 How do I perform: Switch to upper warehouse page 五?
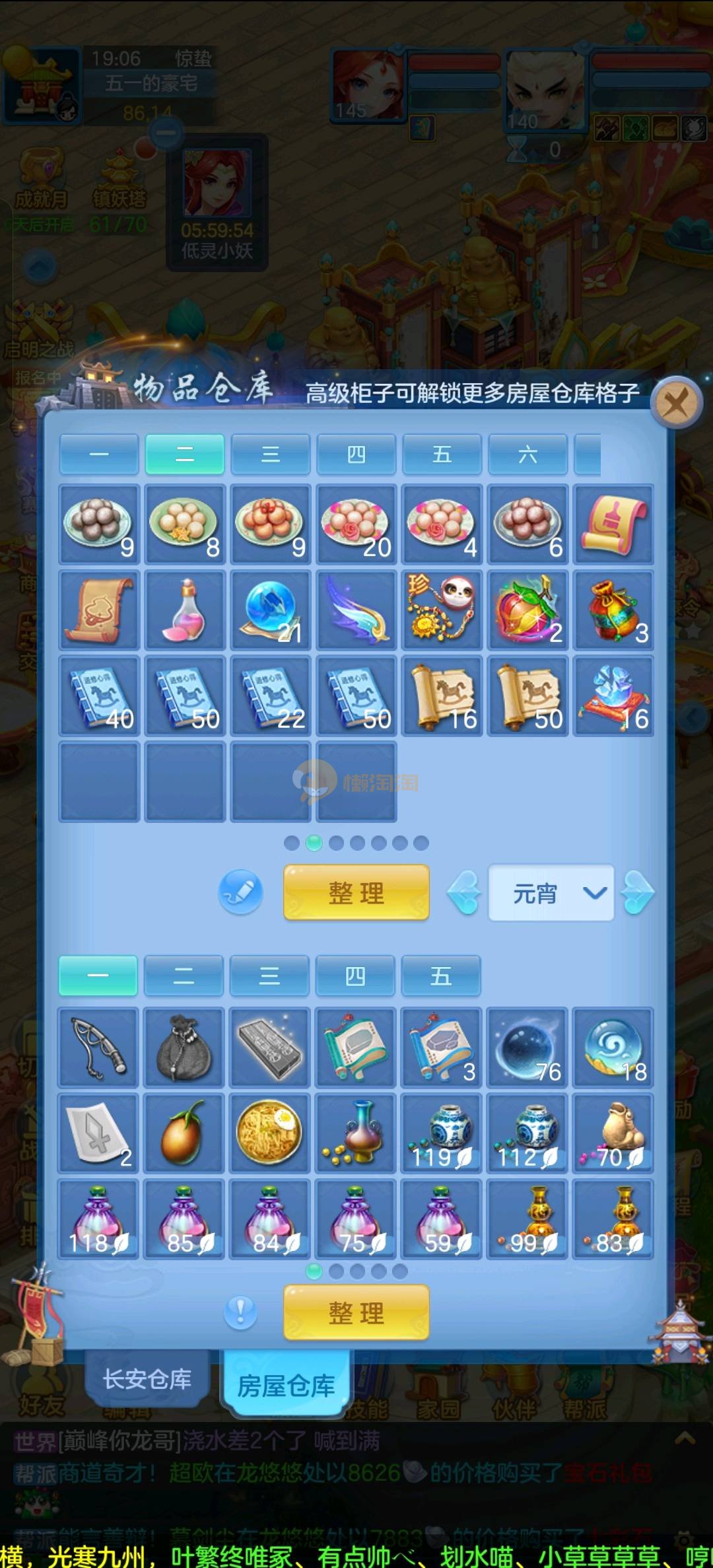(x=442, y=454)
